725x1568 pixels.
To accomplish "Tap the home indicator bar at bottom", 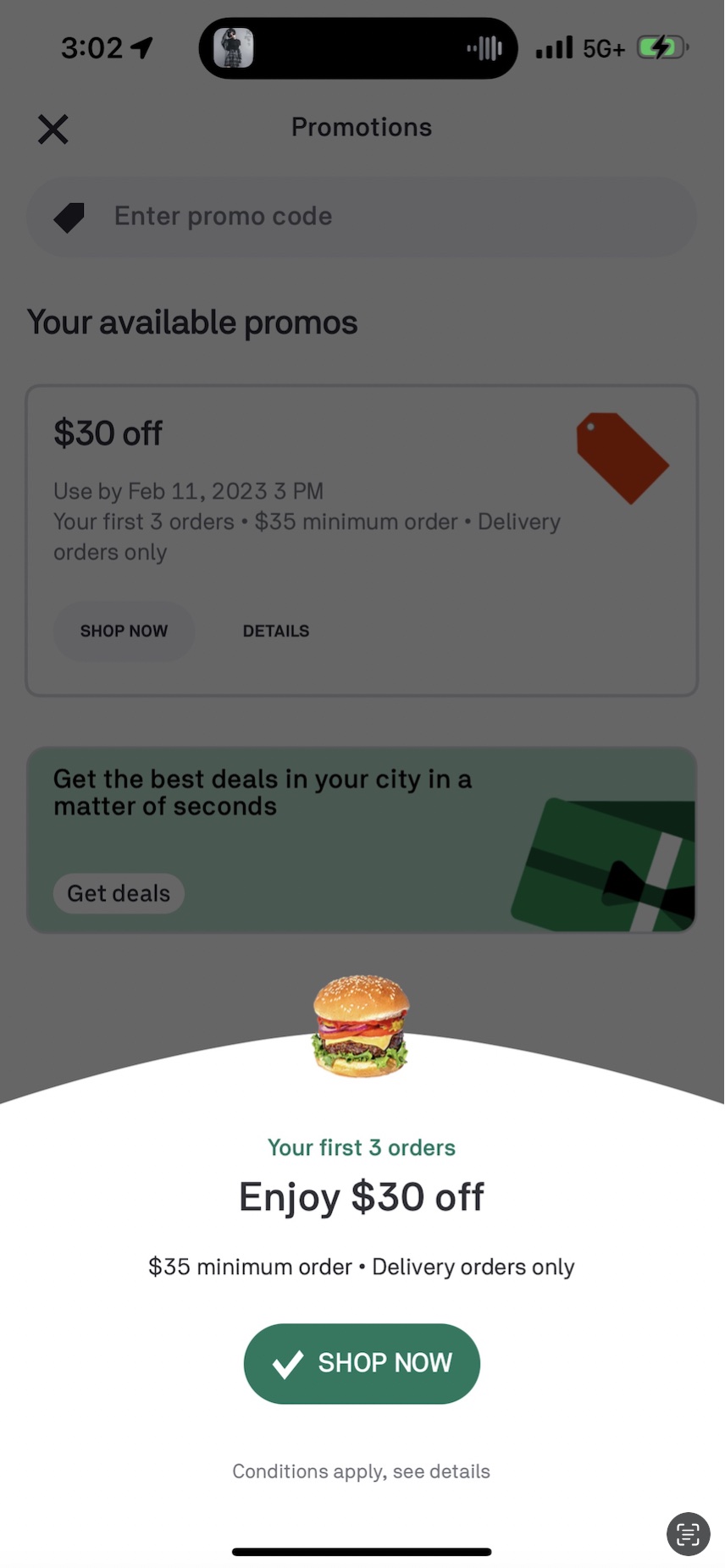I will point(361,1550).
